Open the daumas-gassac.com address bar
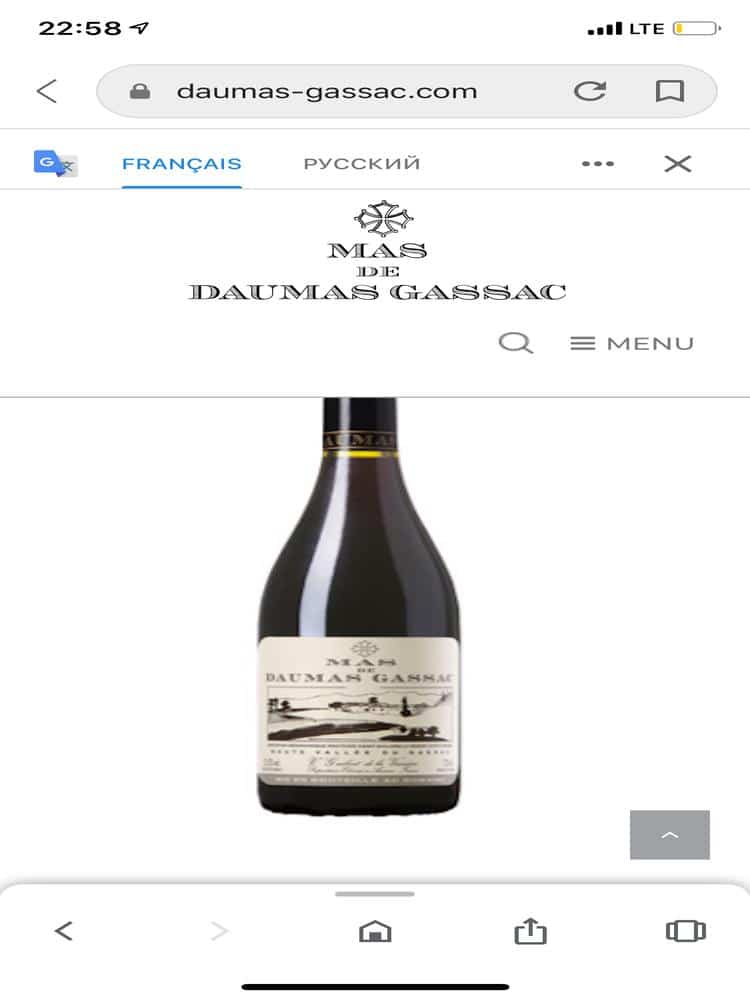Image resolution: width=750 pixels, height=1000 pixels. 326,91
